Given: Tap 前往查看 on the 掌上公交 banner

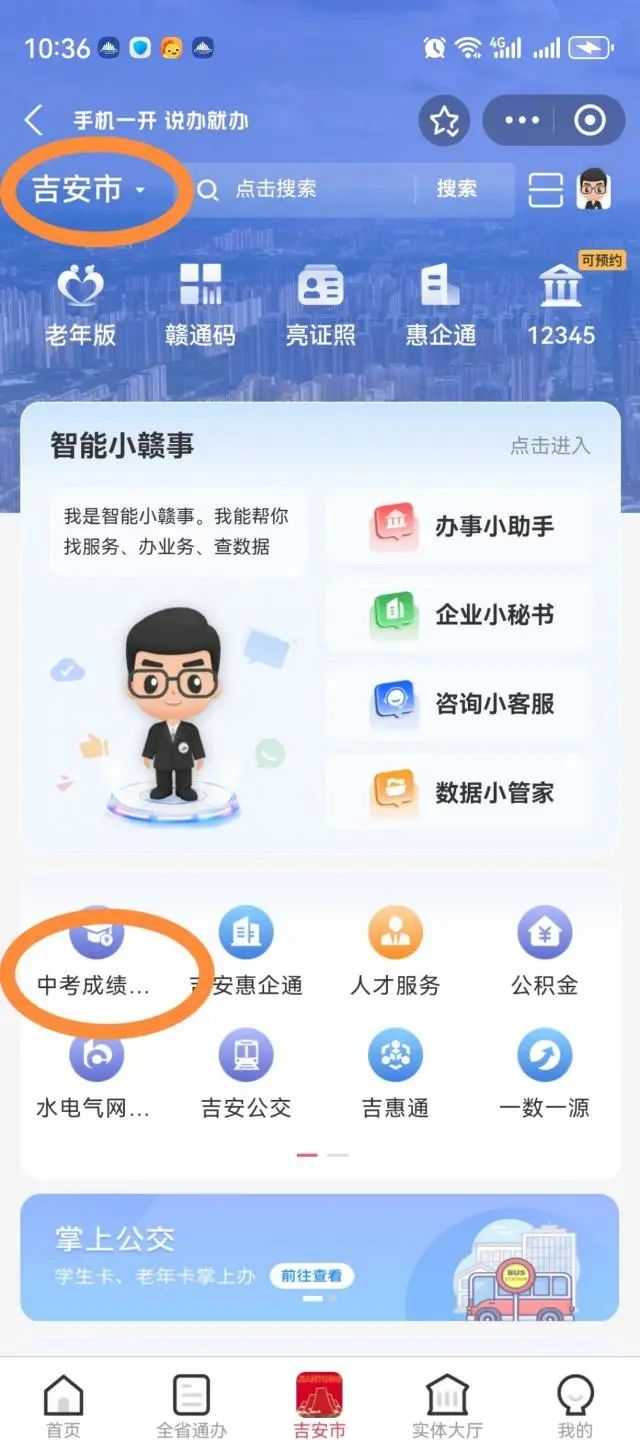Looking at the screenshot, I should click(x=311, y=1275).
